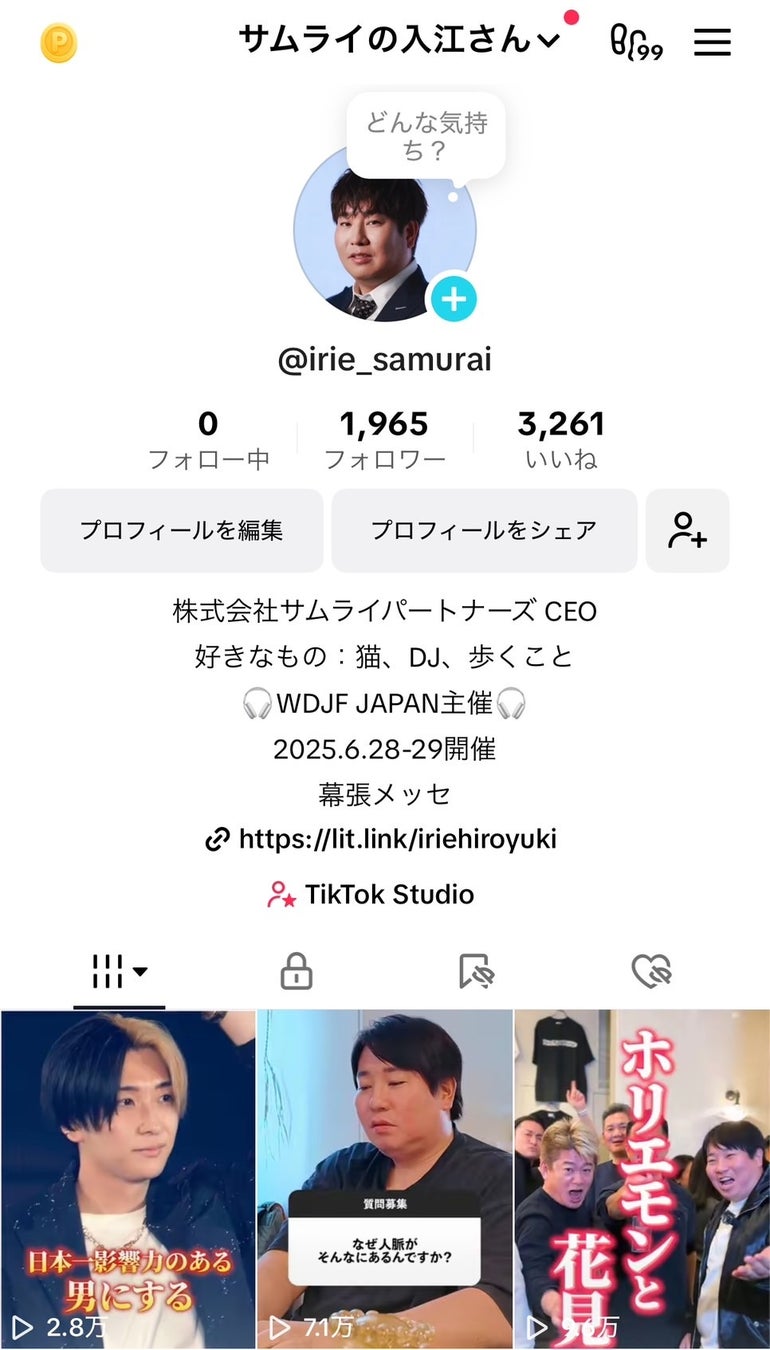The image size is (770, 1350).
Task: Open the hamburger menu
Action: [x=712, y=42]
